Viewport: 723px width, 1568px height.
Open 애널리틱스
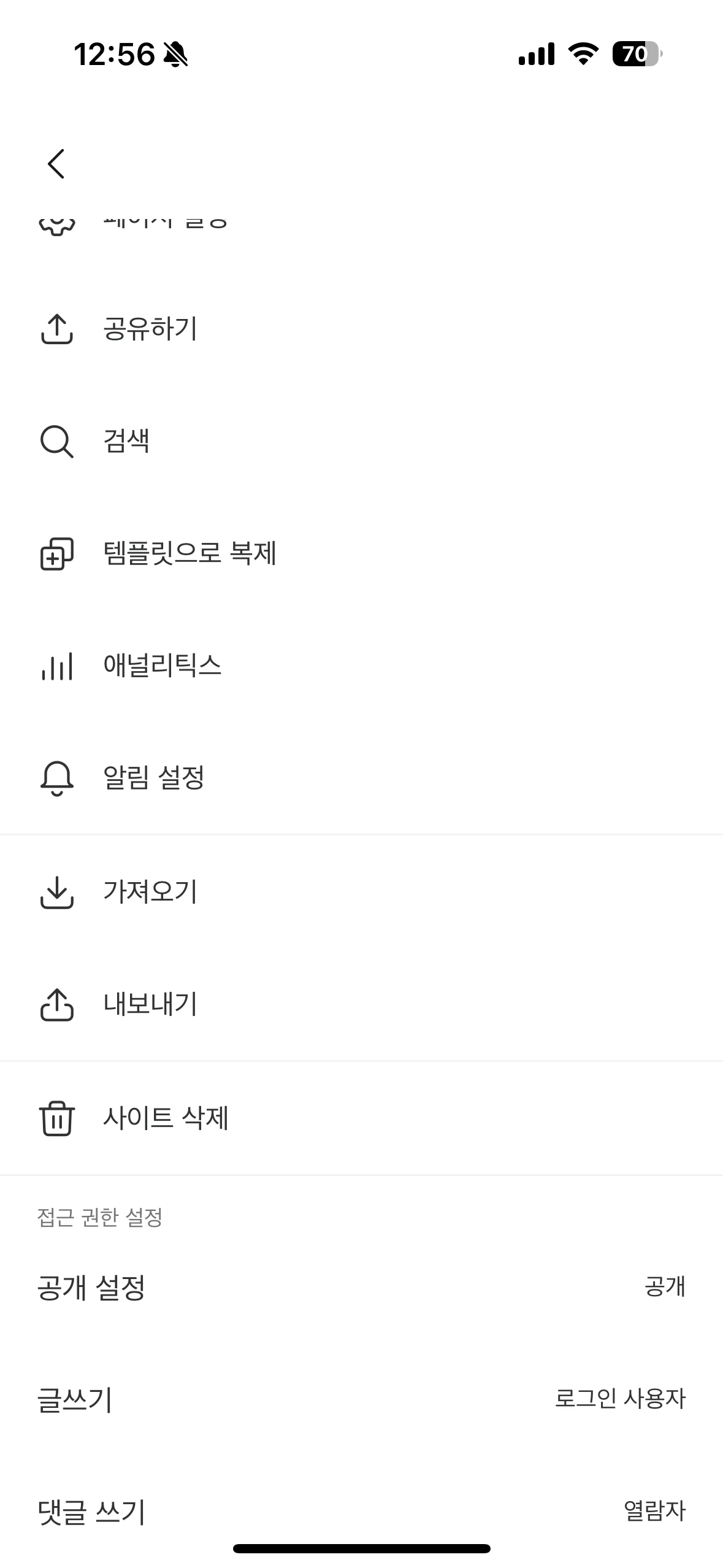click(361, 666)
